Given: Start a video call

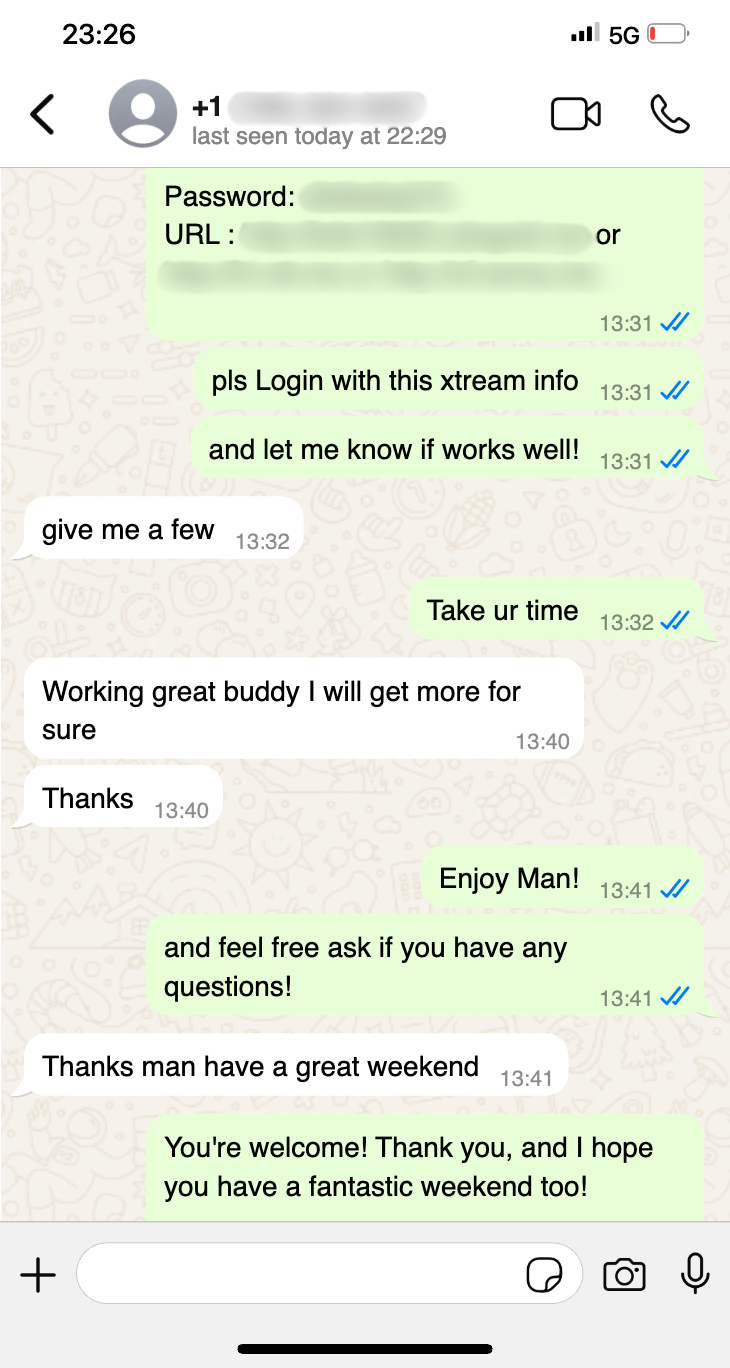Looking at the screenshot, I should pyautogui.click(x=576, y=114).
